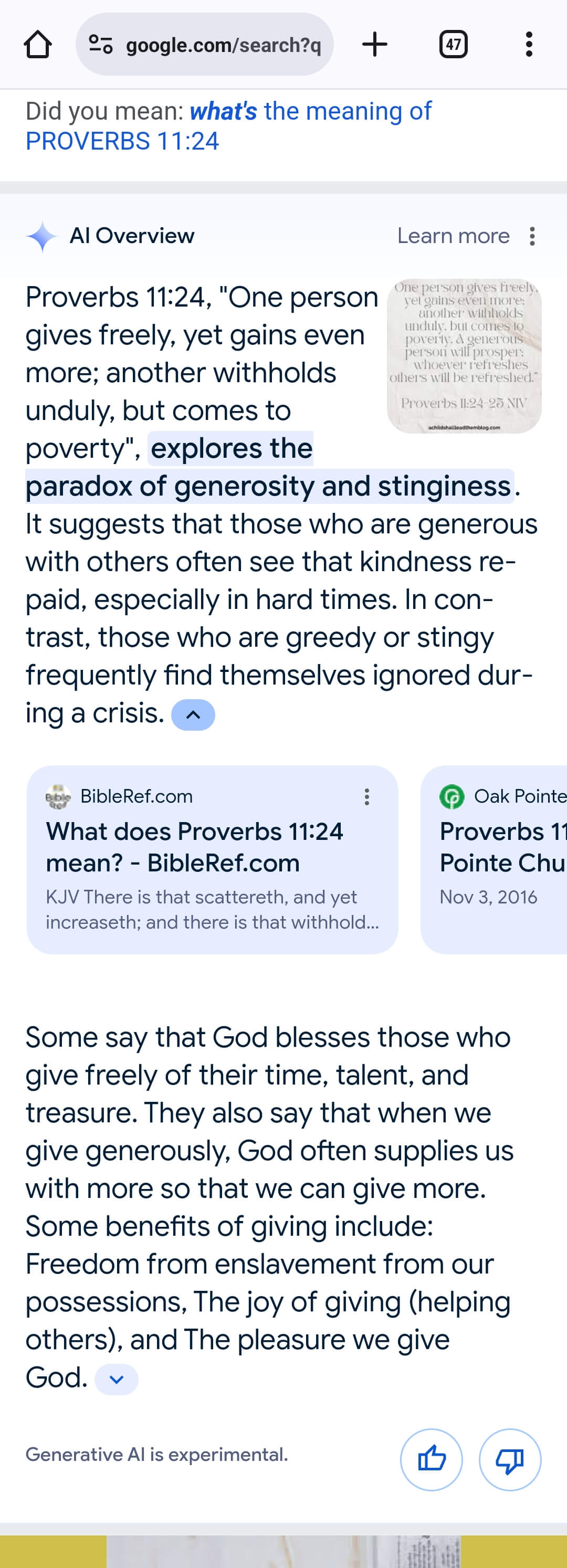Open the Proverbs 11:24-25 verse image
Screen dimensions: 567x1568
[464, 356]
